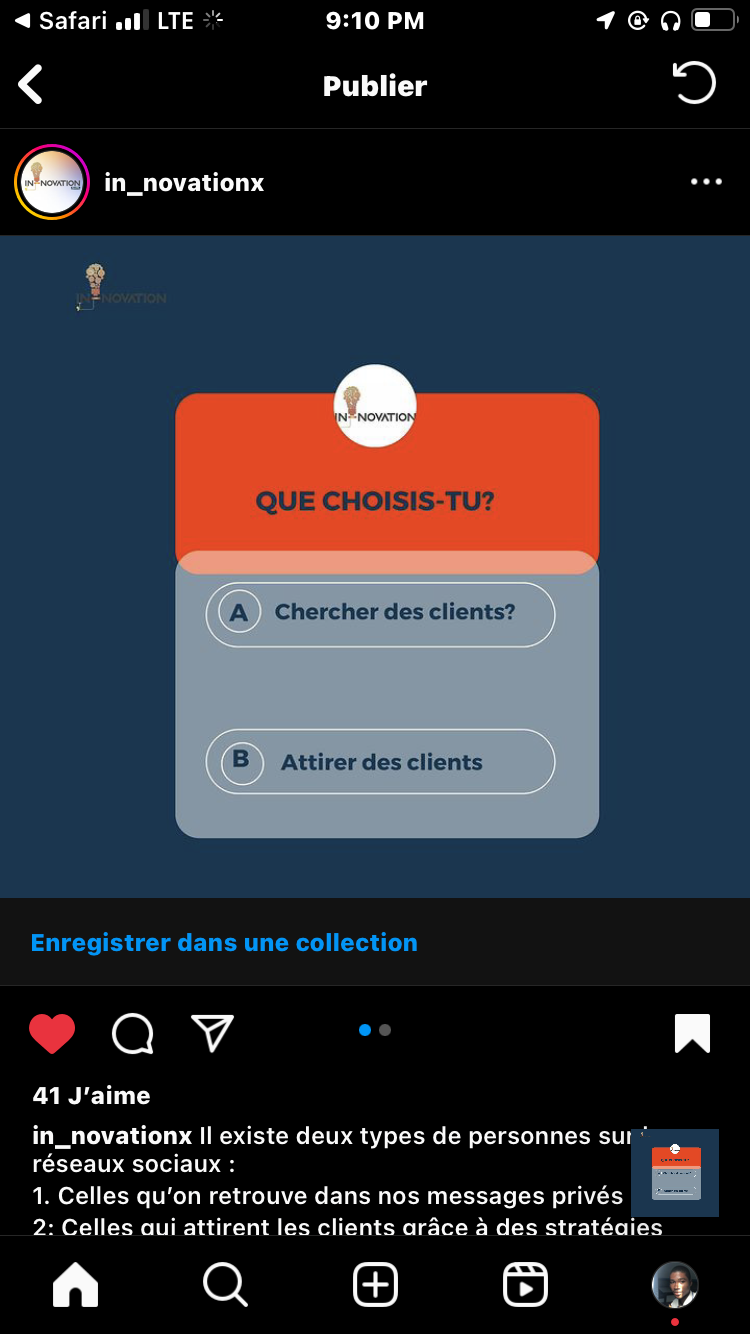Remove the bookmark from this post
Screen dimensions: 750x1334
(x=692, y=1033)
